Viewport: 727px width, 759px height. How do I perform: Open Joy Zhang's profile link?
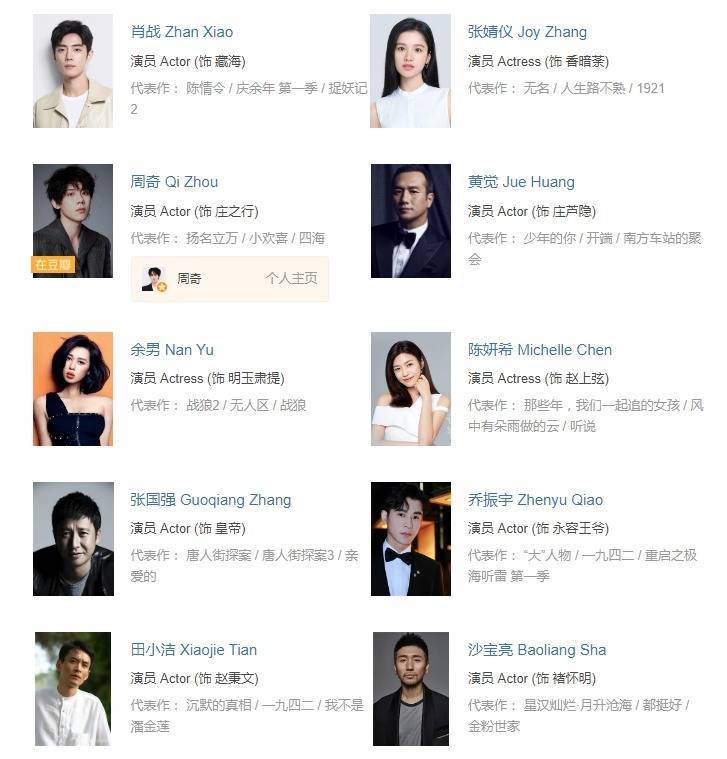tap(527, 32)
